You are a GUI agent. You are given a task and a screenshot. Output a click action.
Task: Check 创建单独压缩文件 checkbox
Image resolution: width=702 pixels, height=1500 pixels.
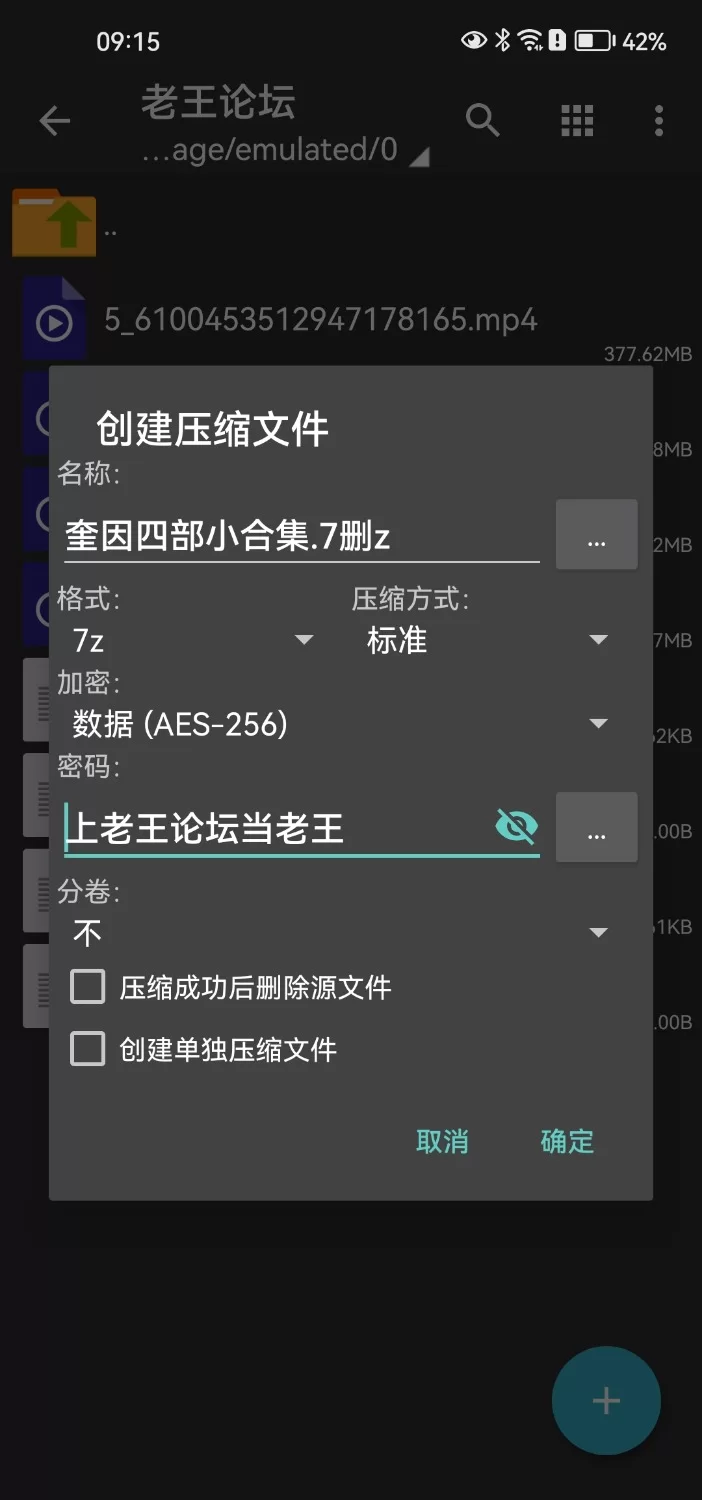coord(88,1049)
